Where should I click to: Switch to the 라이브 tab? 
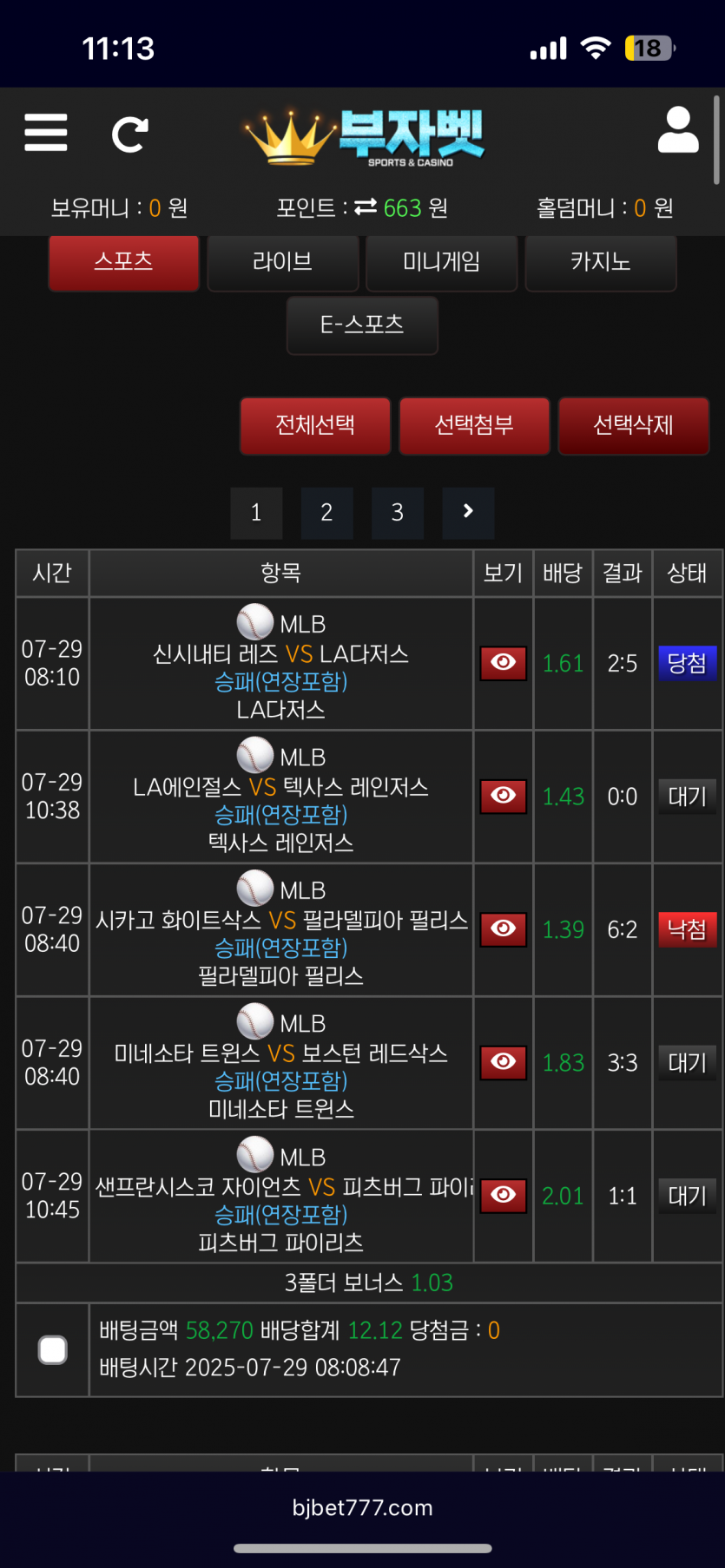(283, 262)
